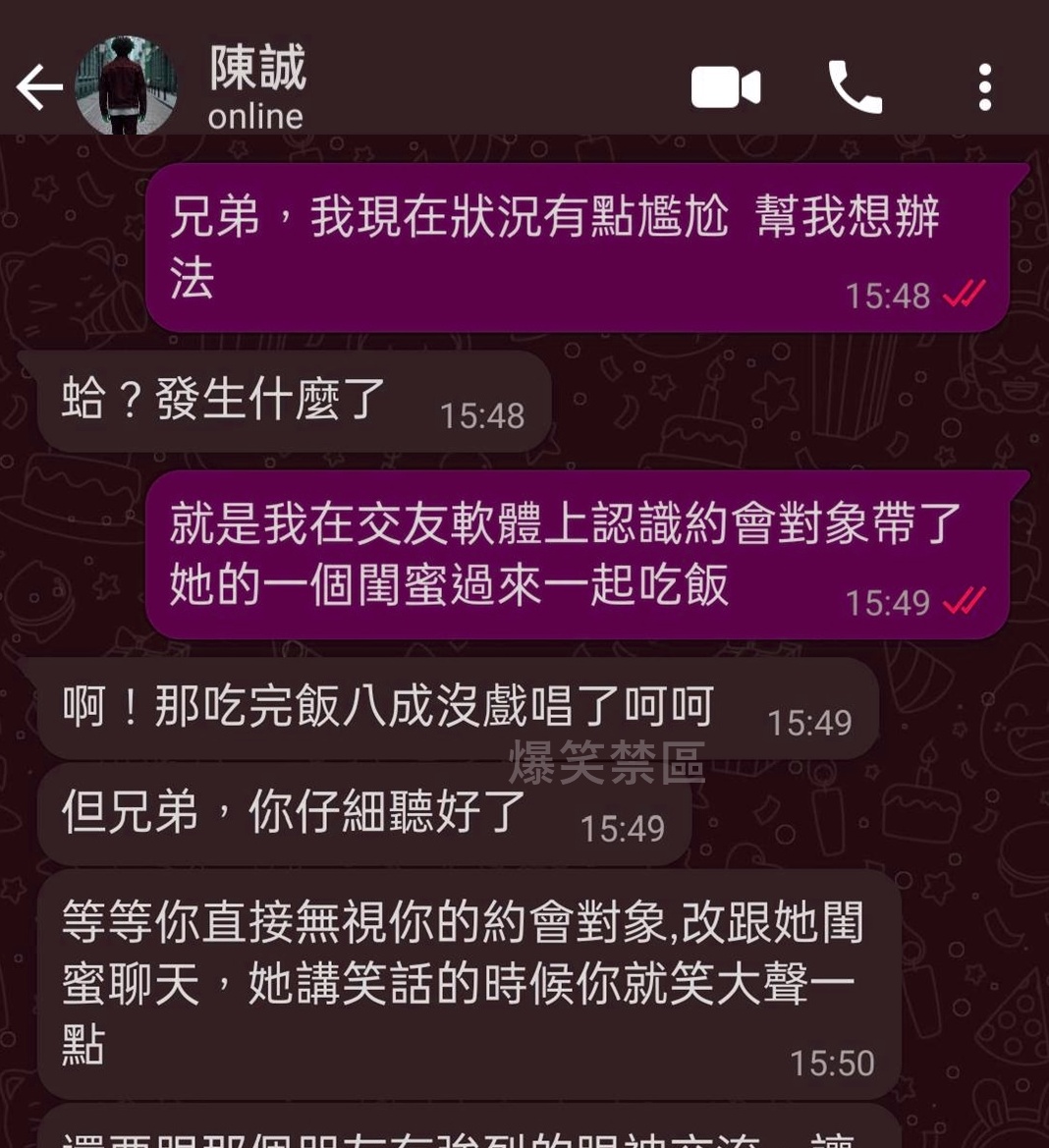Go back to the chat list
Image resolution: width=1049 pixels, height=1148 pixels.
coord(39,88)
